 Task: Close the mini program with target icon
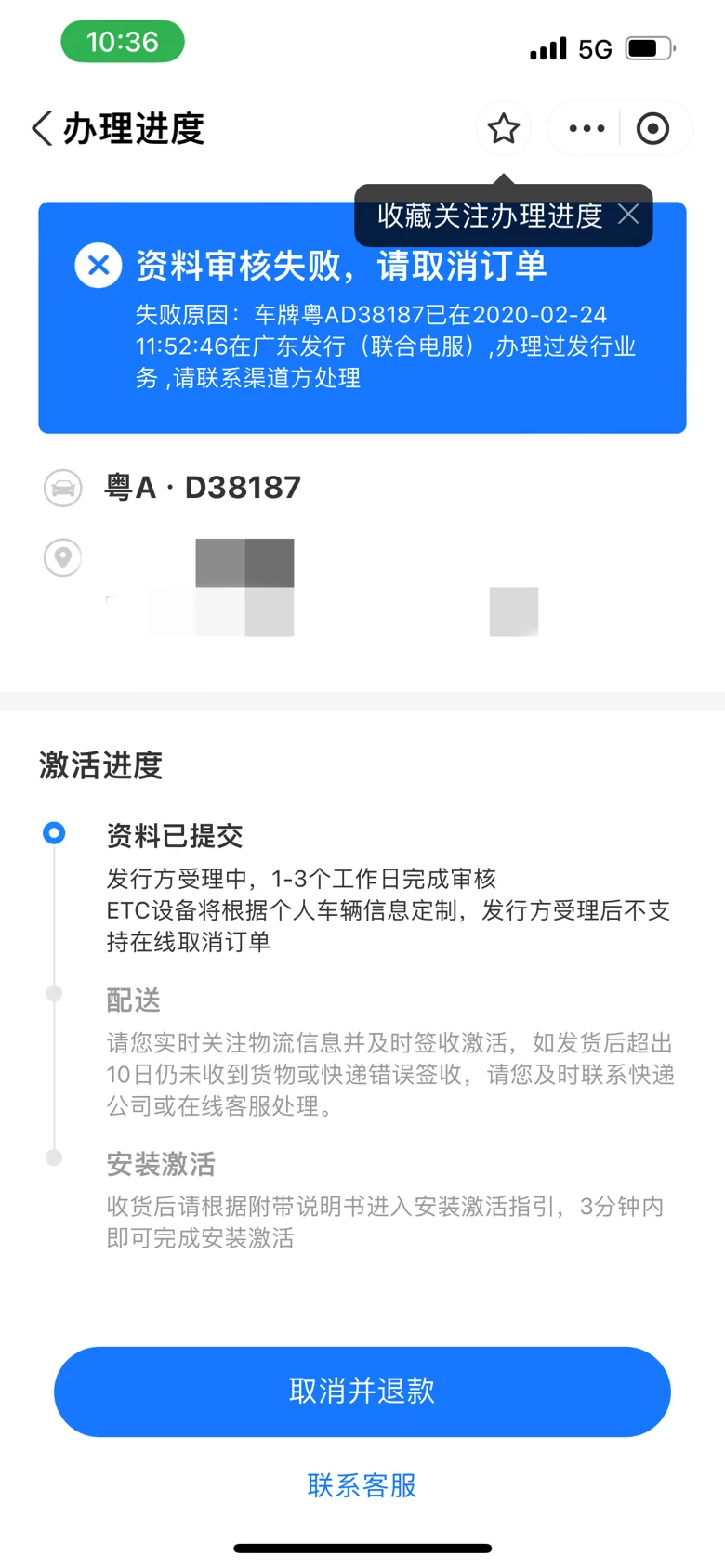point(652,128)
